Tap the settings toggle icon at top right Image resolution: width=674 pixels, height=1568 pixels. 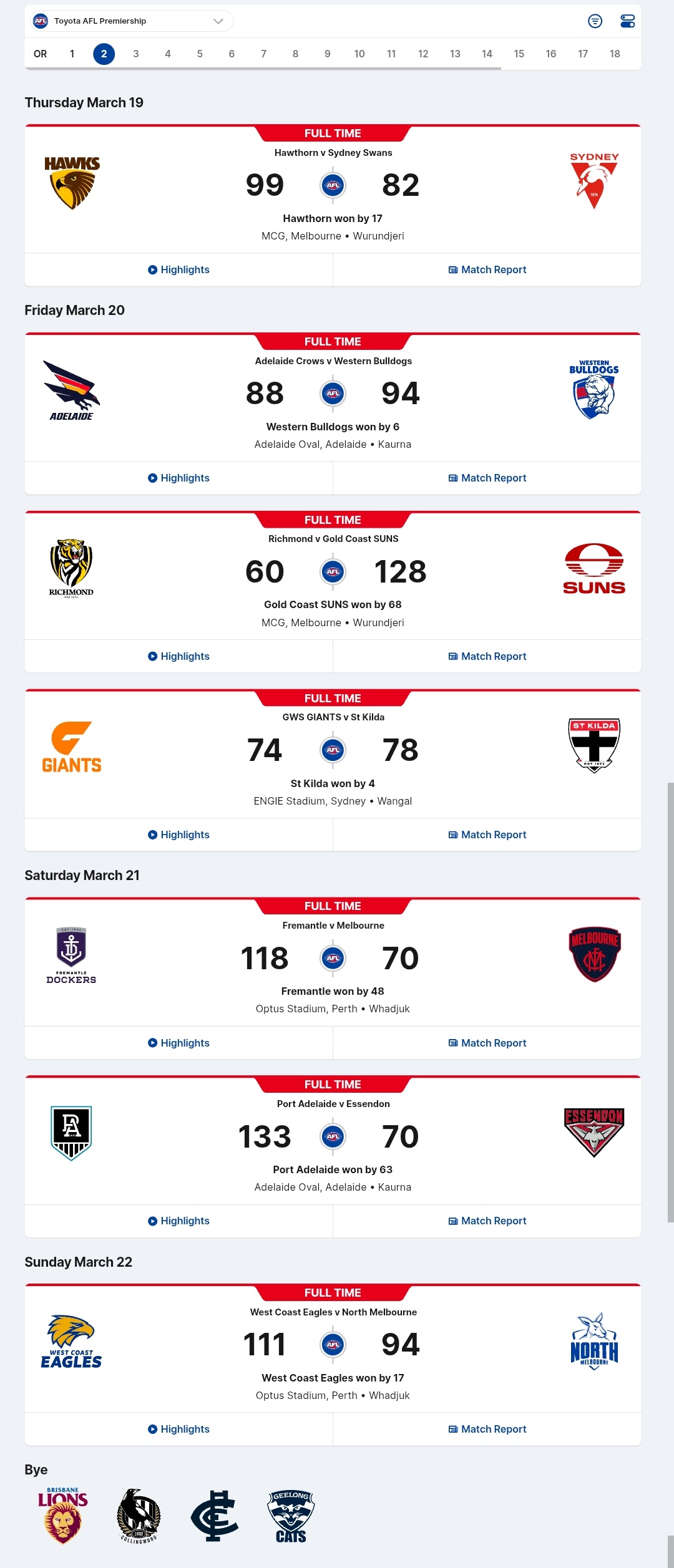627,21
